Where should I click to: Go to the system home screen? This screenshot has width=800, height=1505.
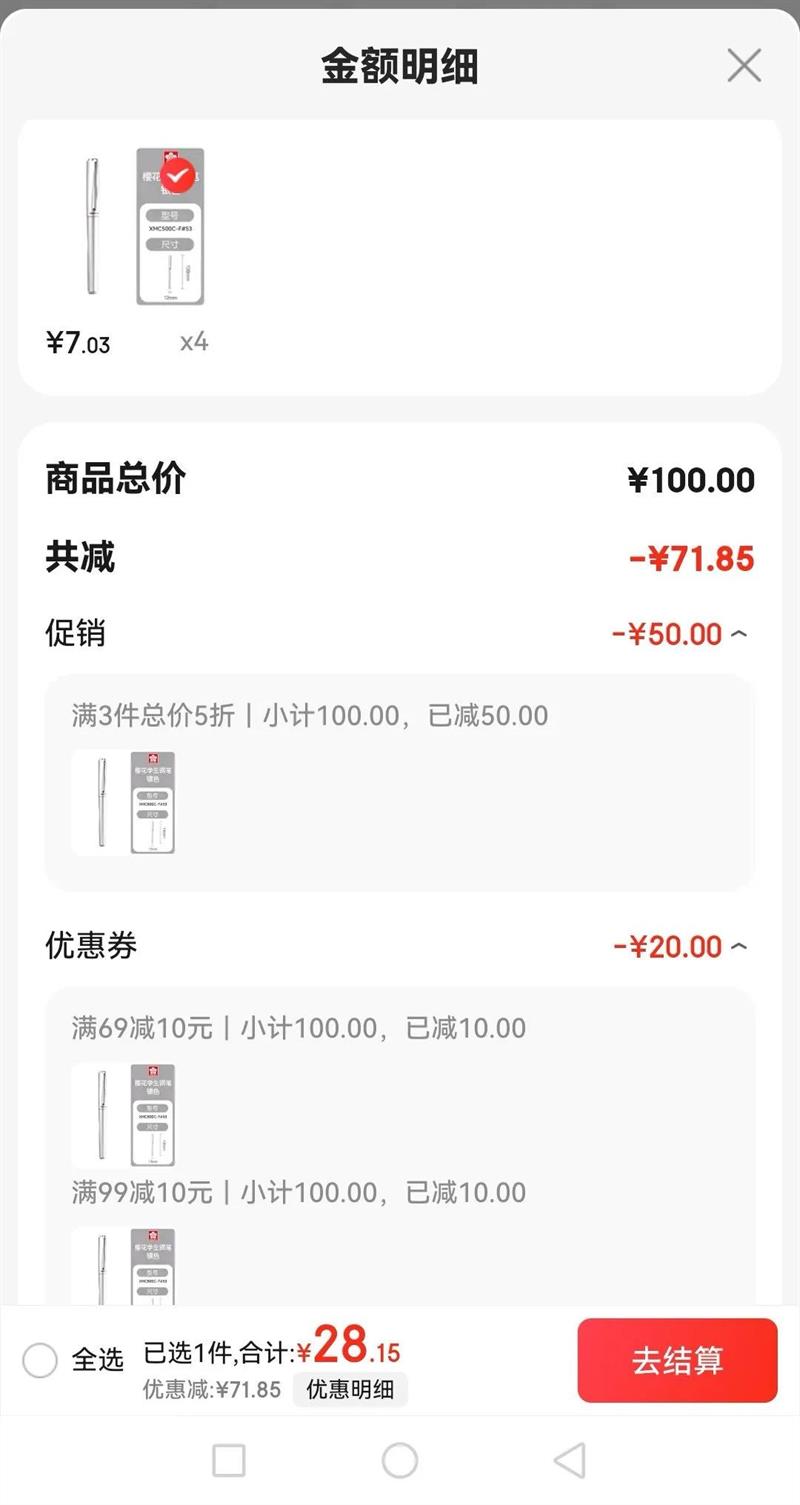click(400, 1461)
